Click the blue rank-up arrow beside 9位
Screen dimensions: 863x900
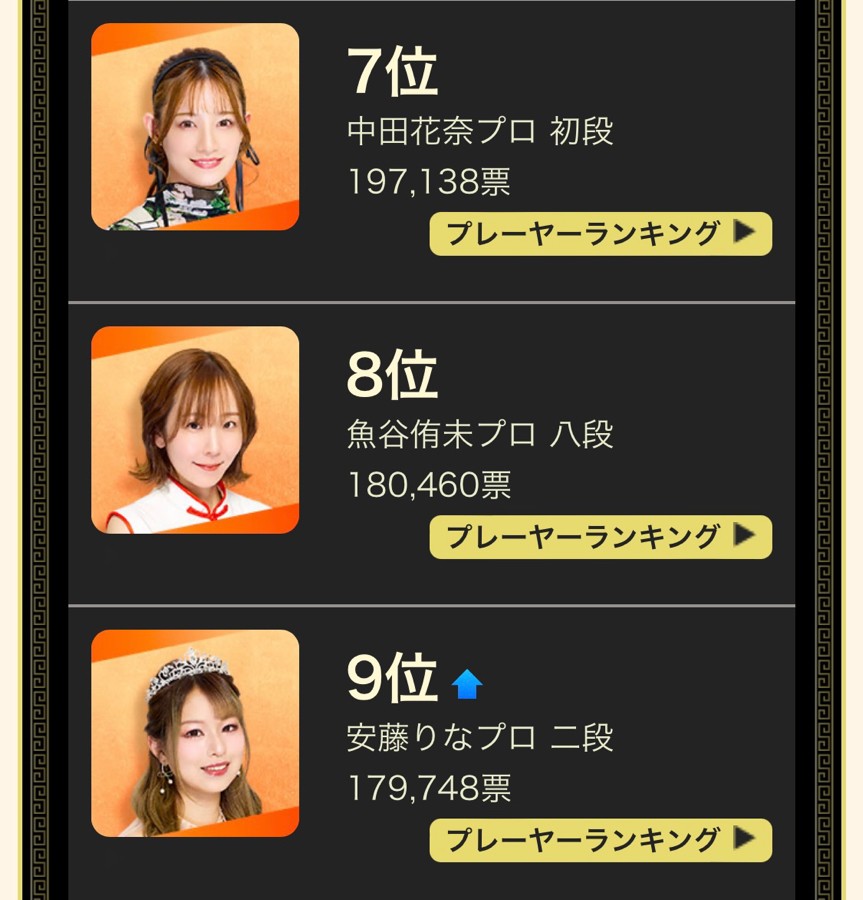point(466,684)
